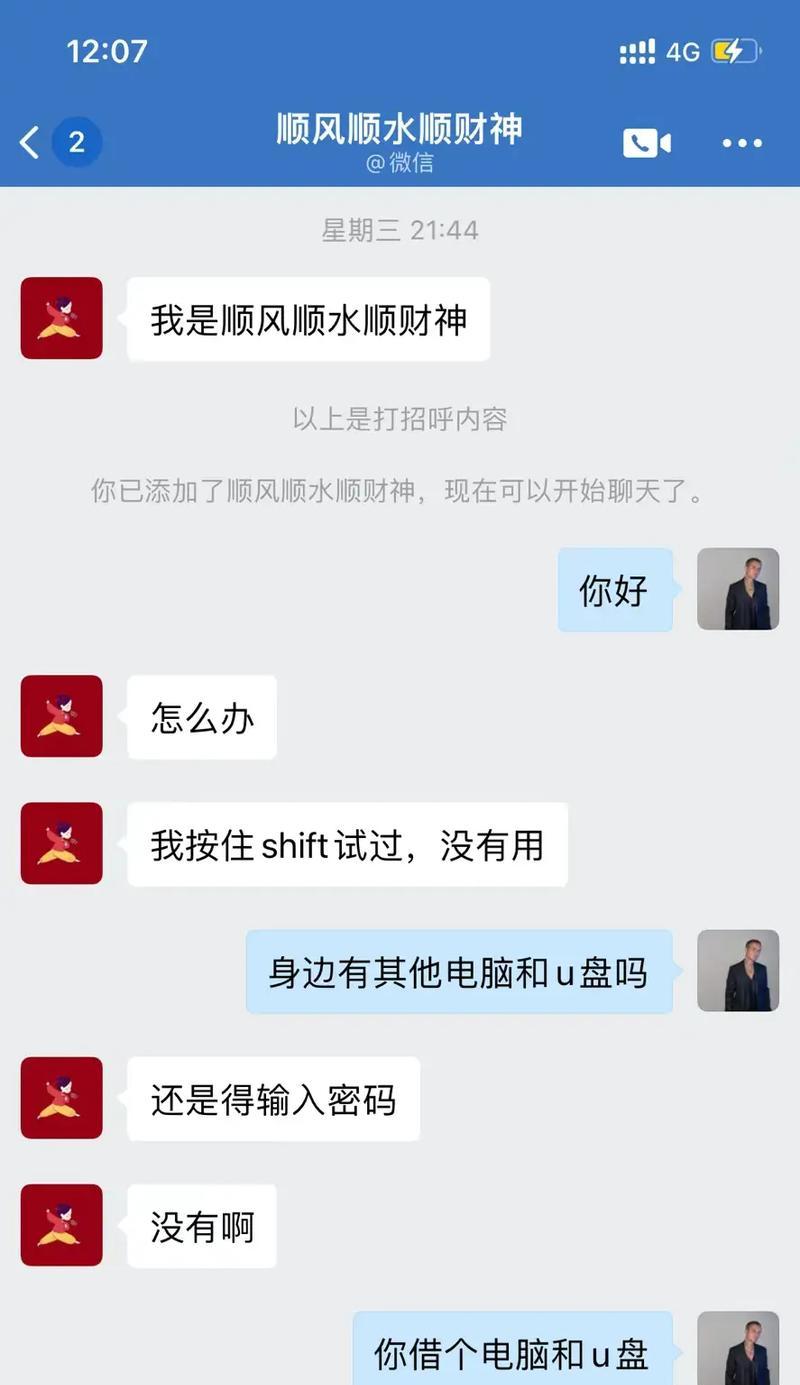This screenshot has width=800, height=1385.
Task: Tap your own profile avatar thumbnail
Action: (x=738, y=590)
